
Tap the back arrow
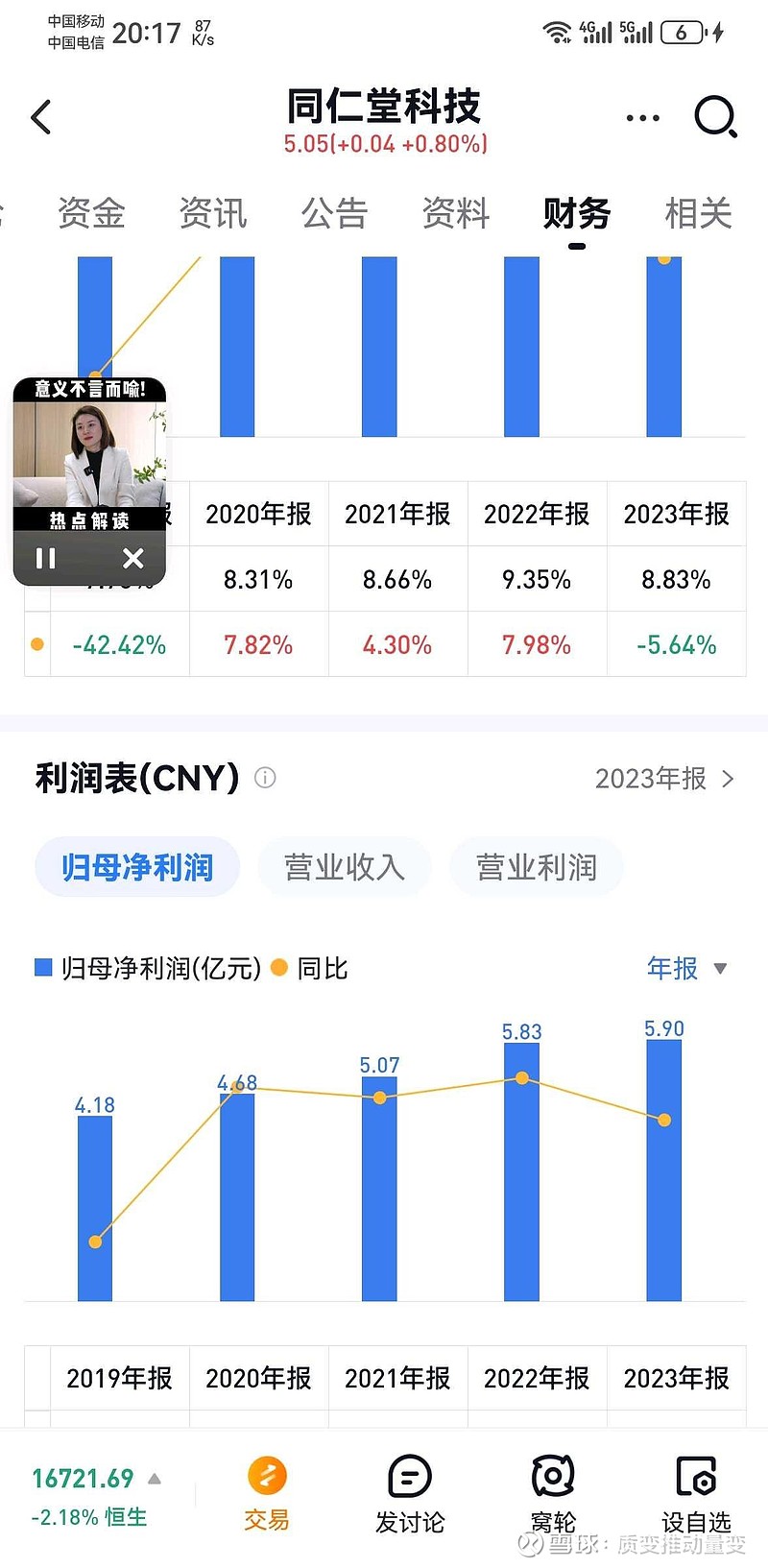coord(40,115)
